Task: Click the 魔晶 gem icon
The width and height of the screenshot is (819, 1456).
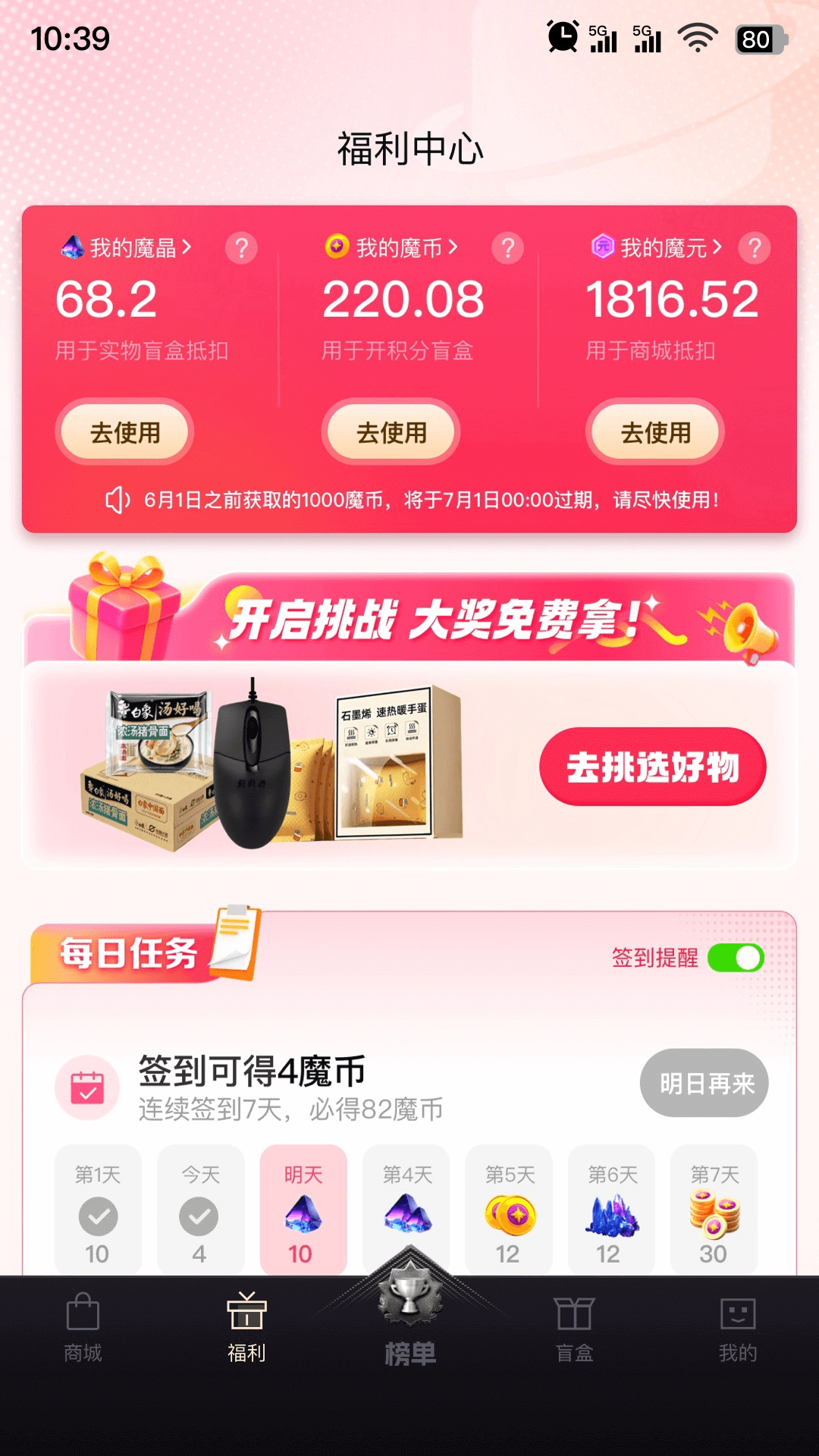Action: 71,247
